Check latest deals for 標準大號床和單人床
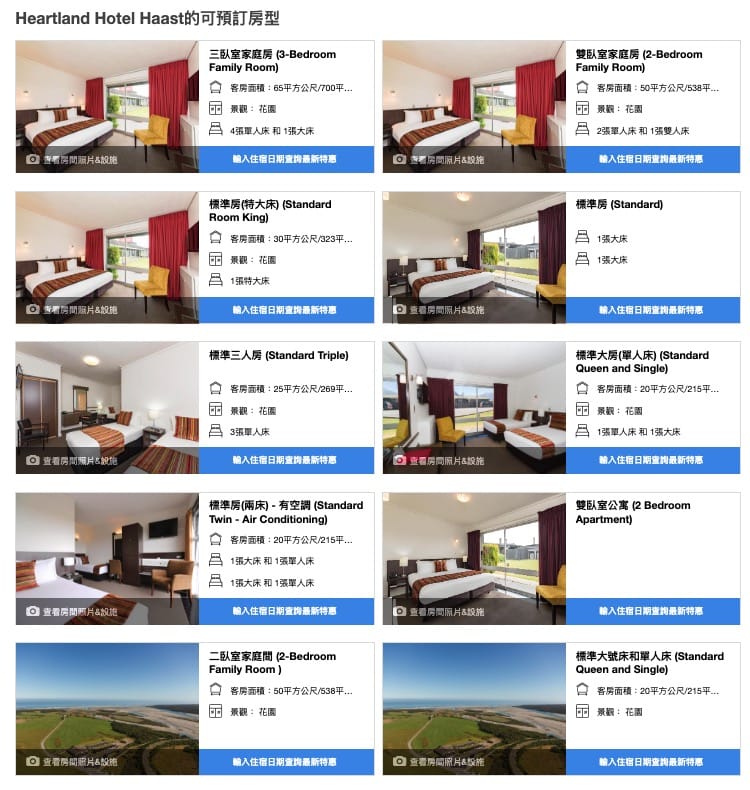The image size is (750, 790). (x=652, y=762)
